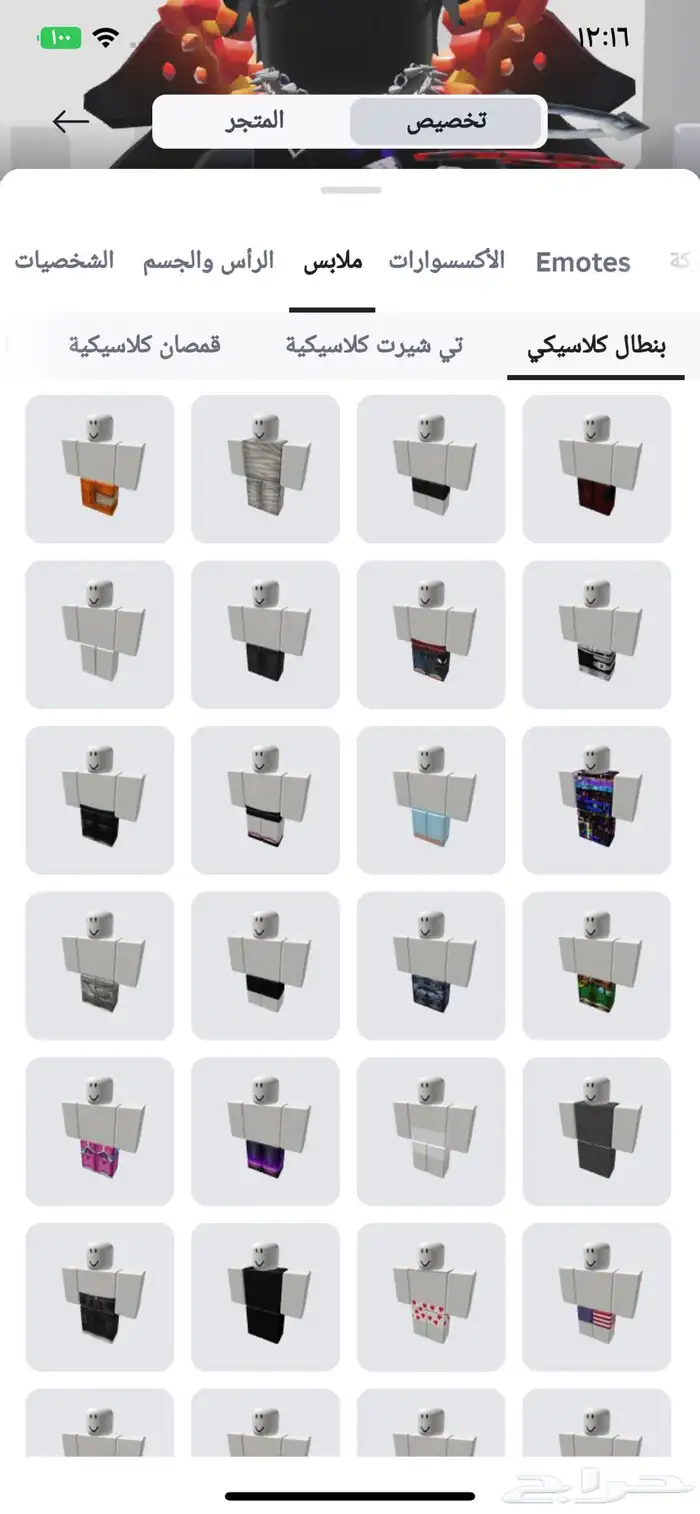
Task: Equip the orange pants item
Action: point(100,469)
